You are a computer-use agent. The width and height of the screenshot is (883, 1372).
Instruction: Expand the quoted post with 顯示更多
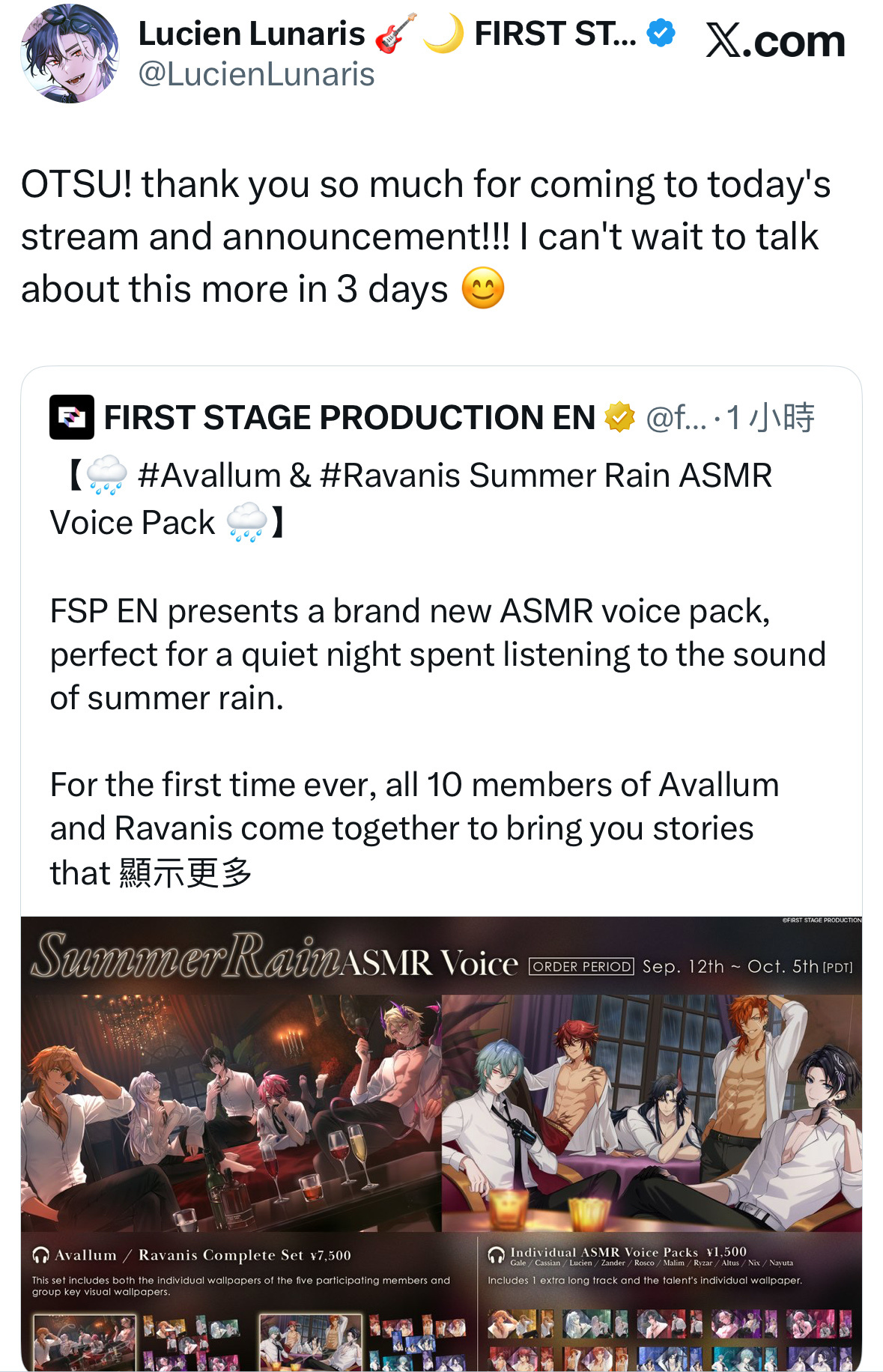(185, 873)
